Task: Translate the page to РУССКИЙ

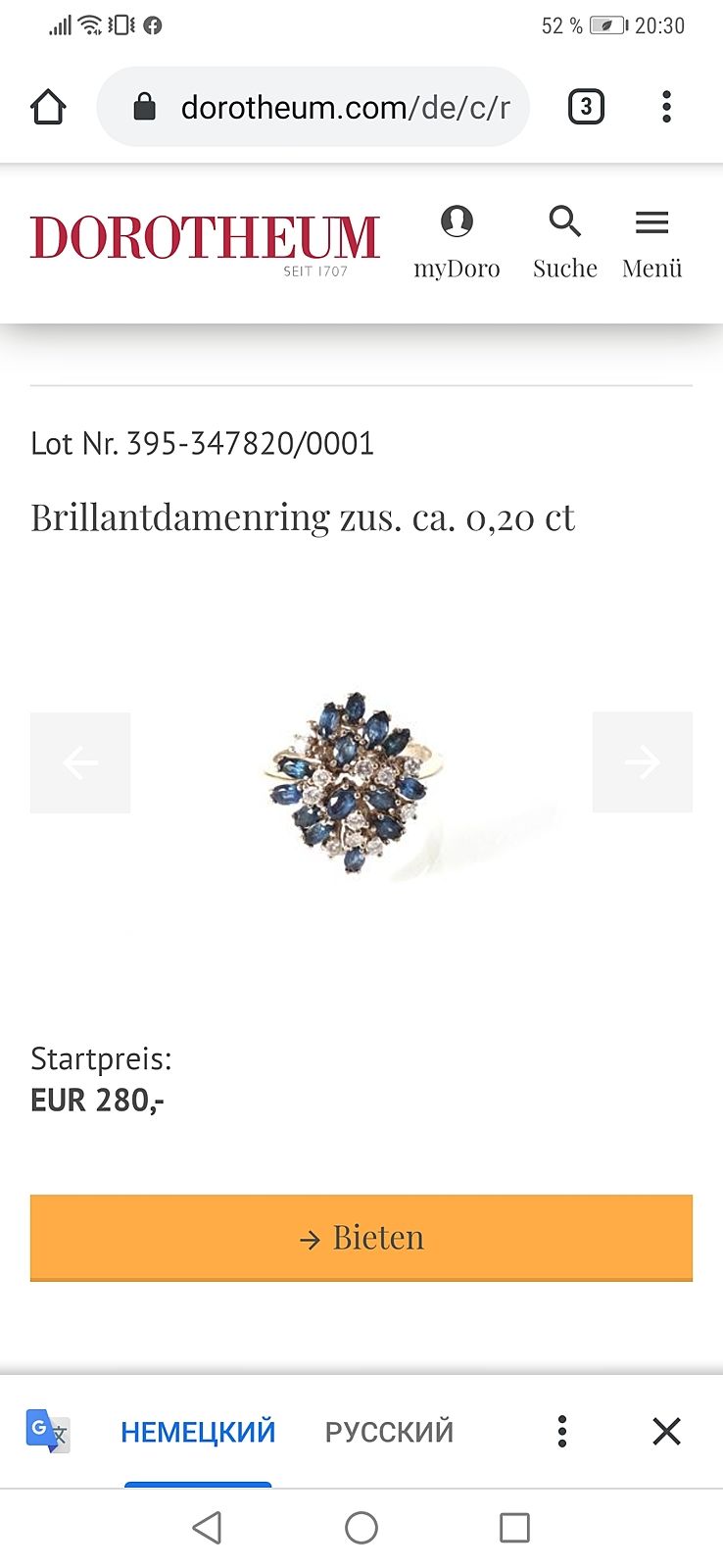Action: 389,1432
